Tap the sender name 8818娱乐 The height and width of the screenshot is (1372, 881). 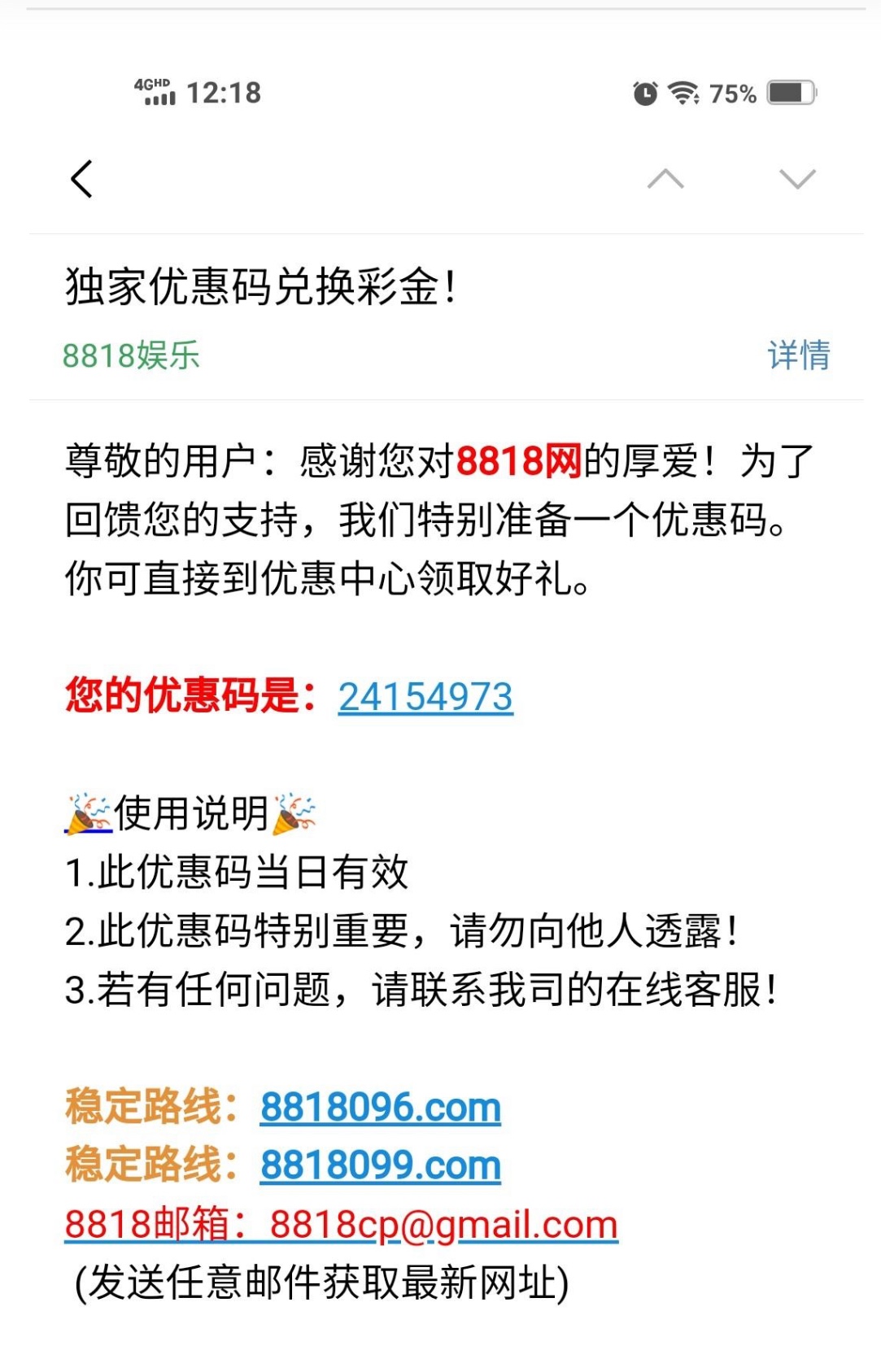131,355
